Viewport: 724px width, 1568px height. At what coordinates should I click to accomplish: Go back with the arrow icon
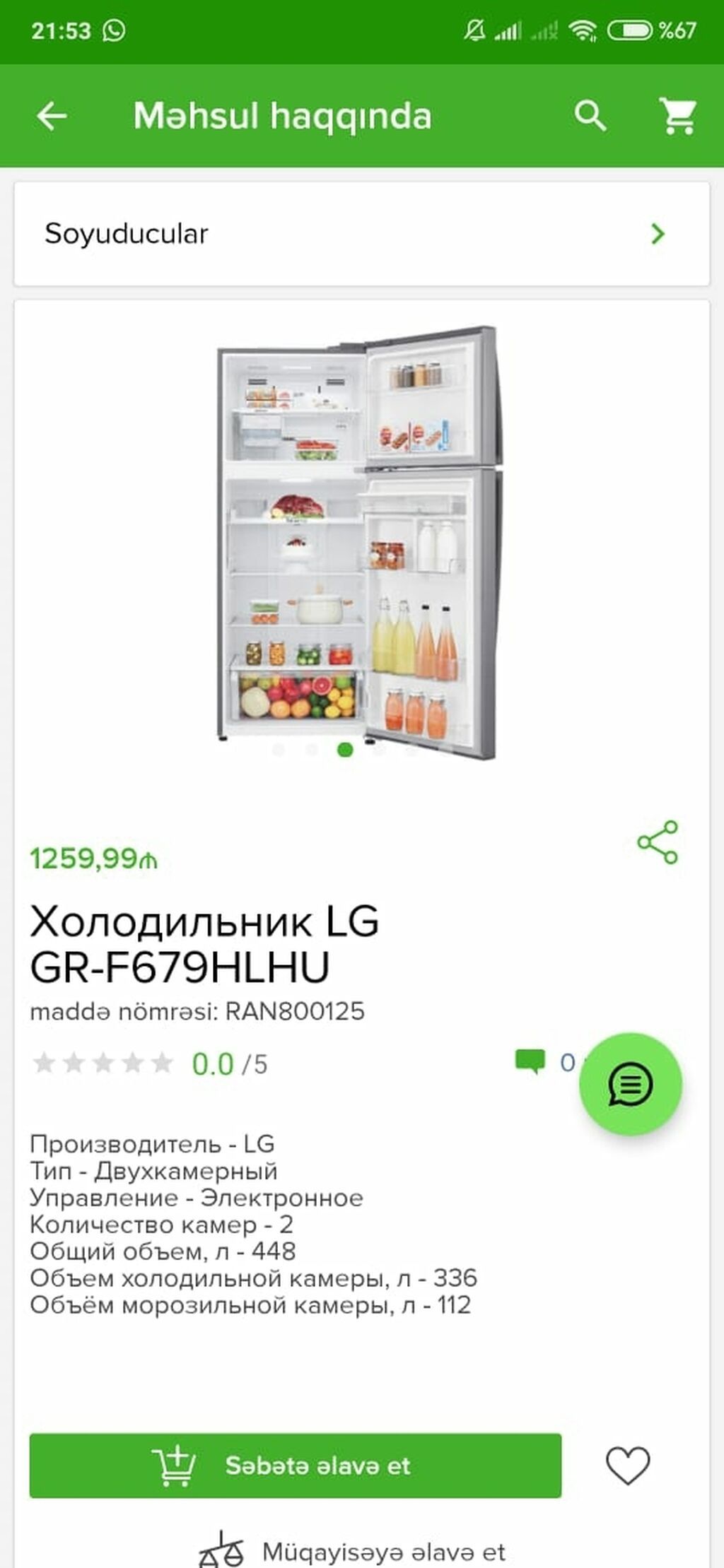click(x=52, y=116)
